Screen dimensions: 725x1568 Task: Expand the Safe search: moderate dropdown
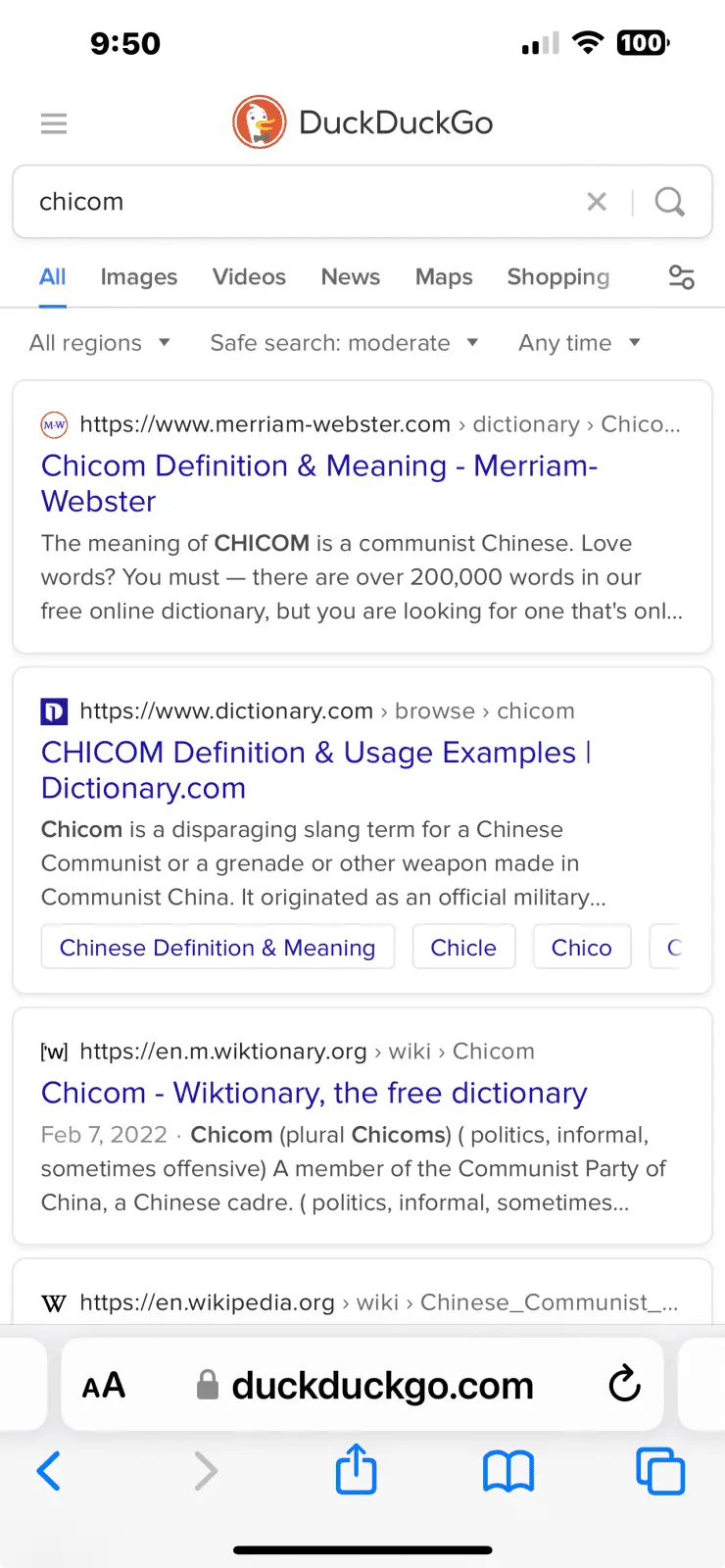(x=344, y=343)
